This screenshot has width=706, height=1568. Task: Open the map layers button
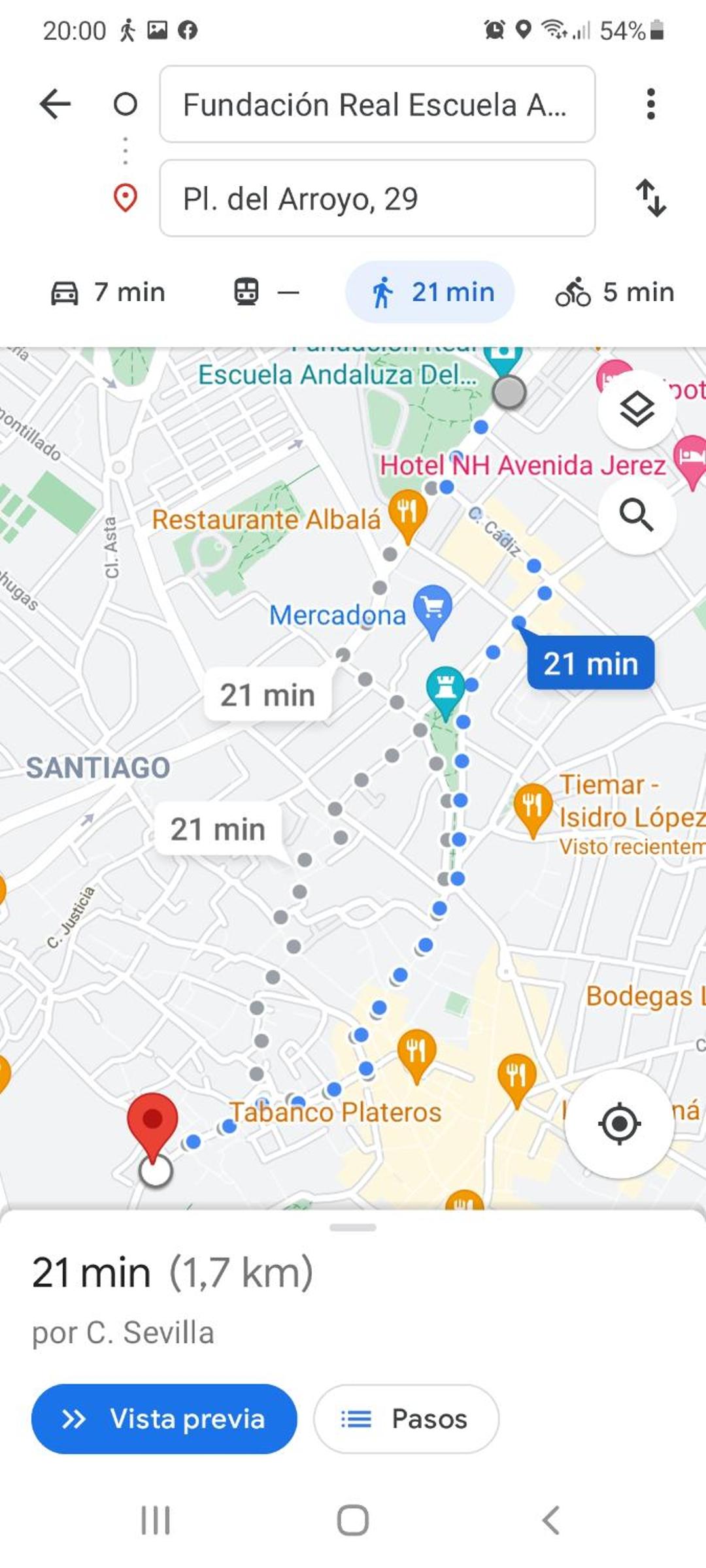click(x=637, y=409)
